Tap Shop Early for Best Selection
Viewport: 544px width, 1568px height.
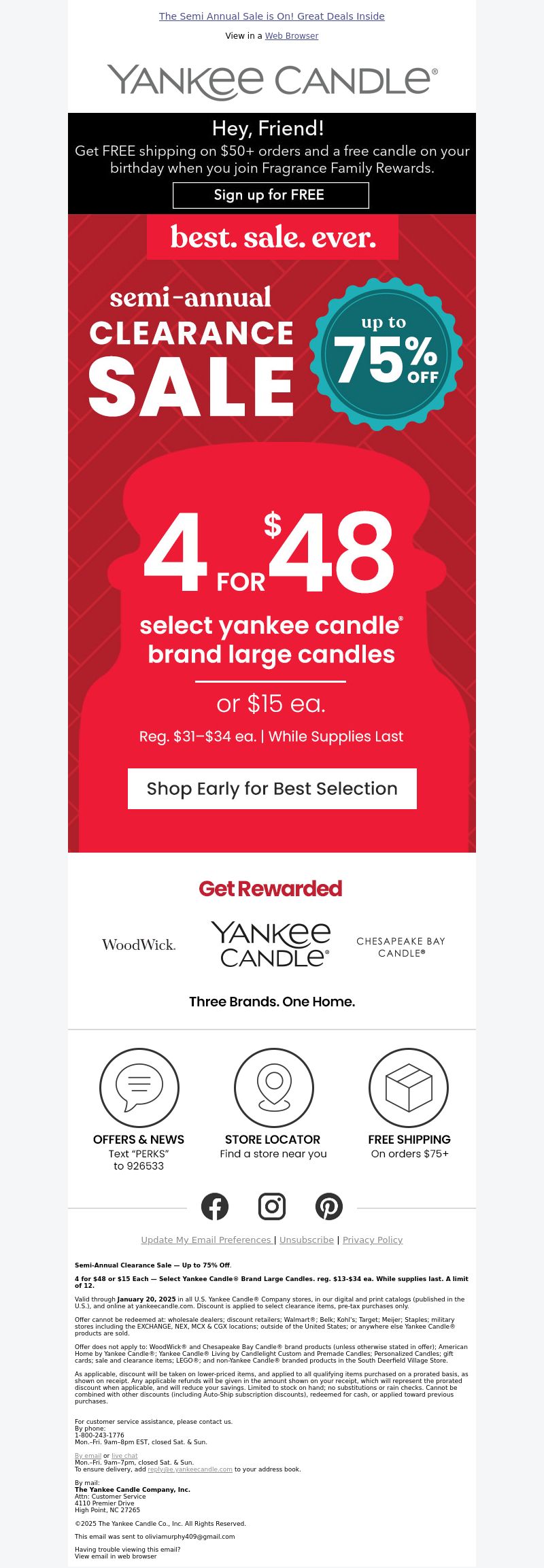point(272,789)
